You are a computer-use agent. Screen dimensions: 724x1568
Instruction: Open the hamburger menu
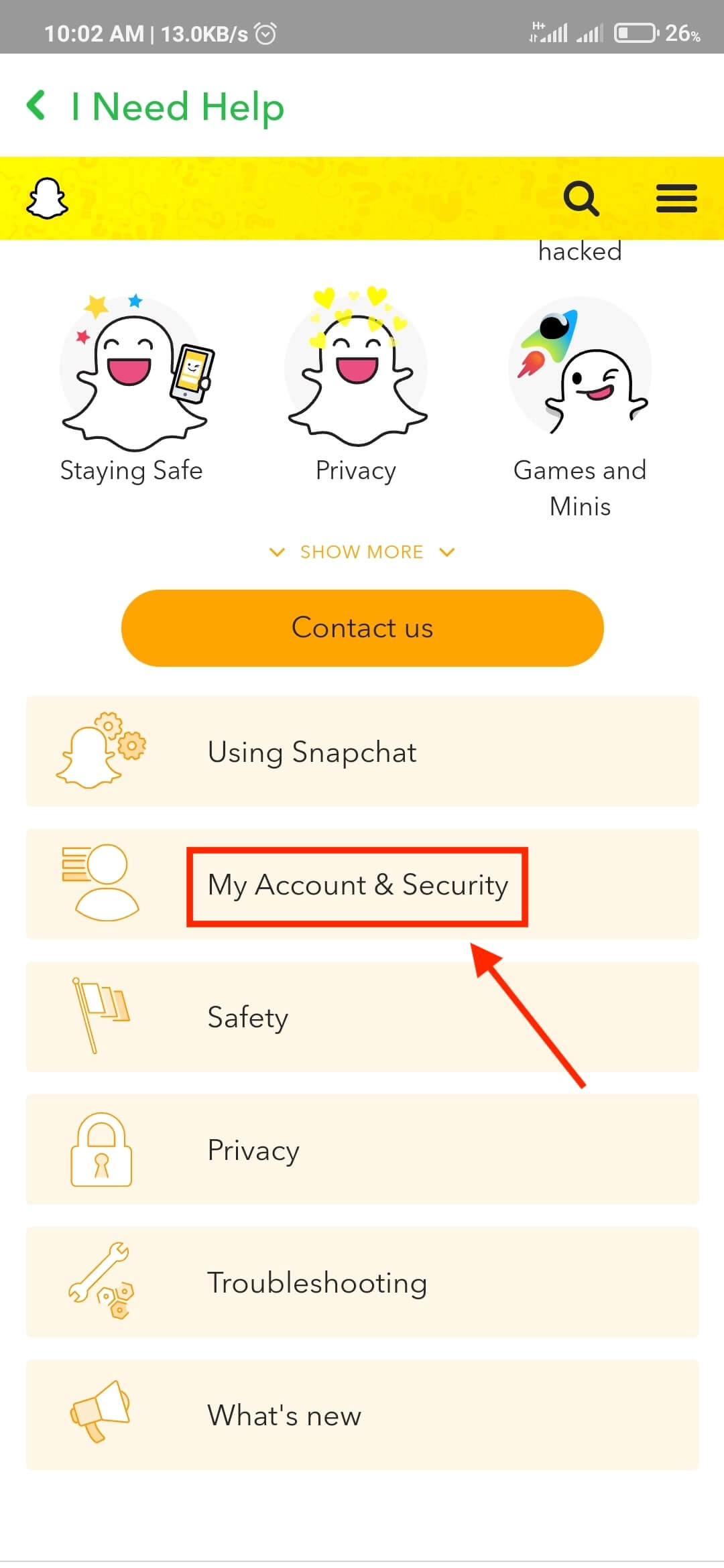[676, 198]
